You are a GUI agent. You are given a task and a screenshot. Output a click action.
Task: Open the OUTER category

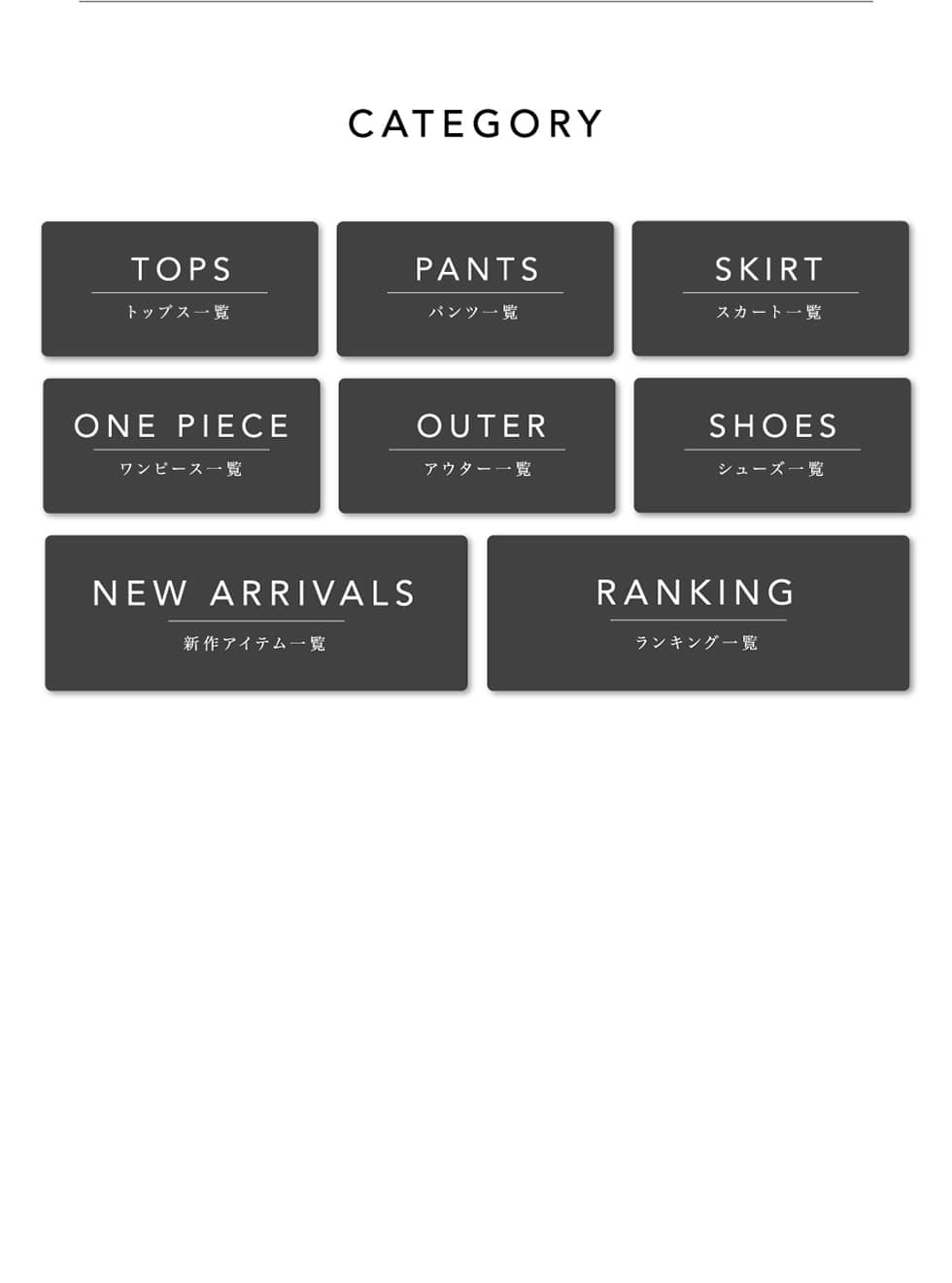coord(477,446)
